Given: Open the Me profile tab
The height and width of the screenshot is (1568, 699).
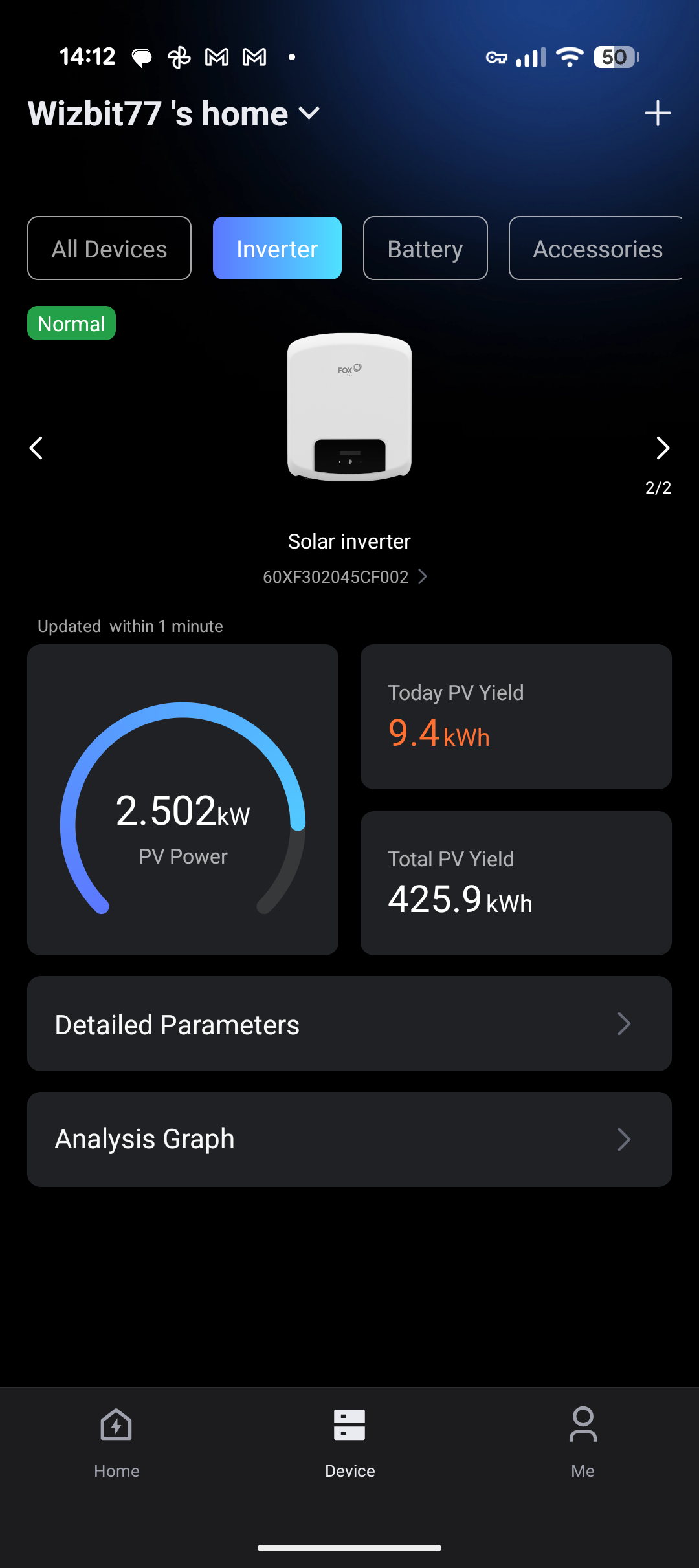Looking at the screenshot, I should [x=582, y=1440].
